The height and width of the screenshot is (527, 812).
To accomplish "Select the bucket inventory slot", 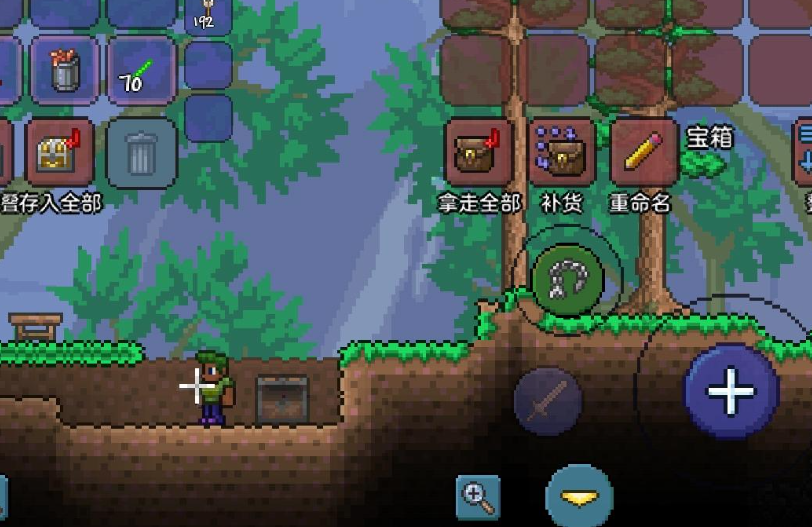I will (x=64, y=71).
